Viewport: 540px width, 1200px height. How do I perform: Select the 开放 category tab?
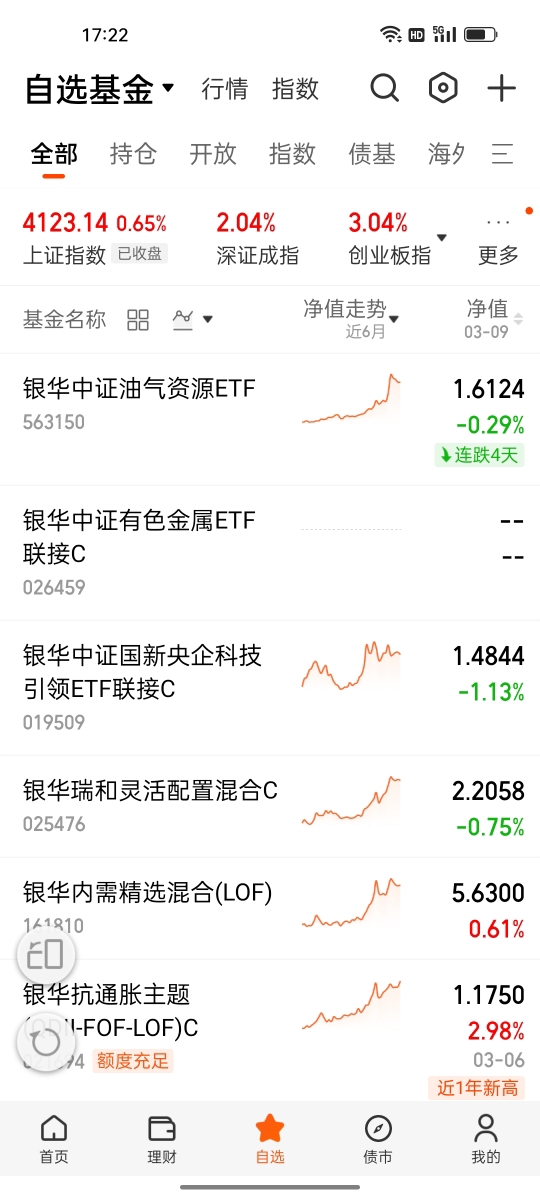(x=213, y=154)
